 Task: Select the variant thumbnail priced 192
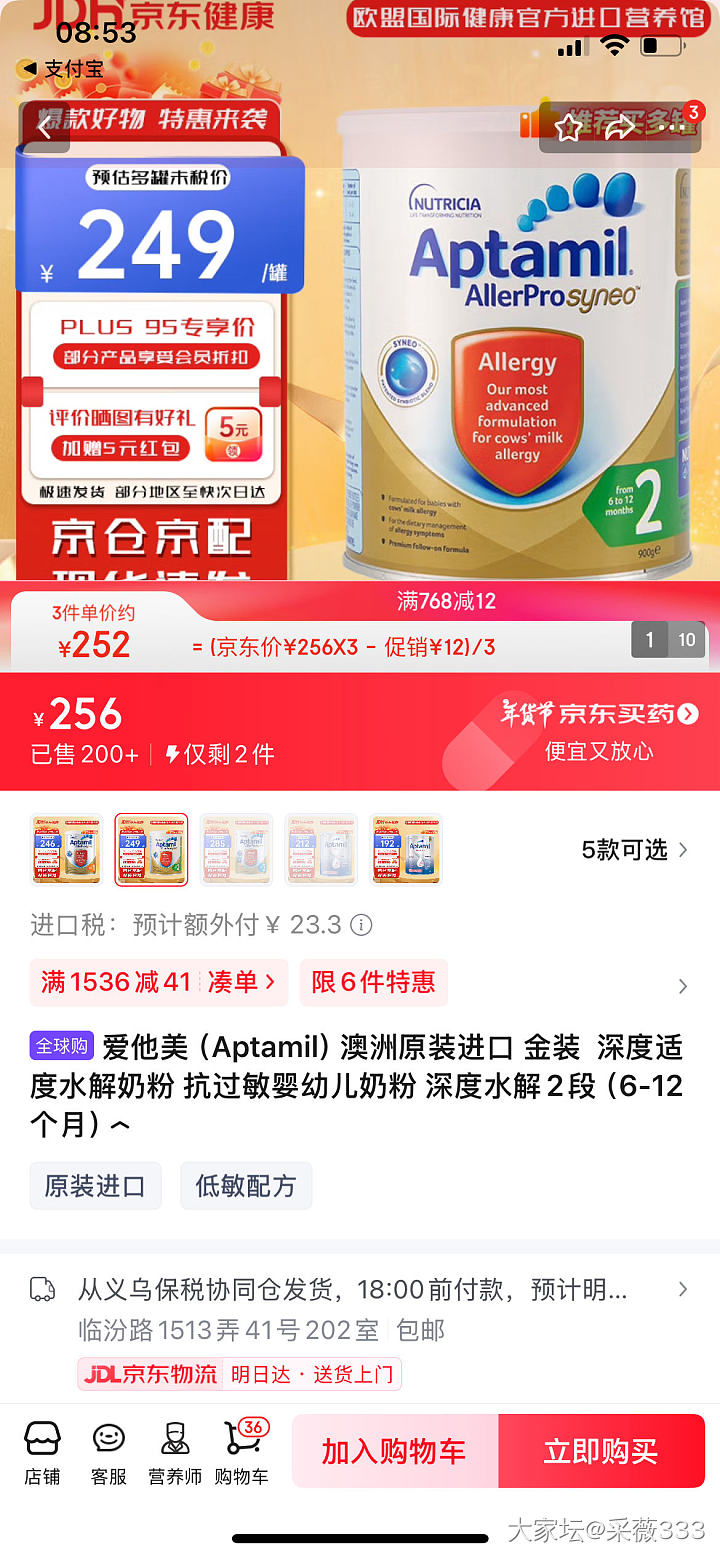[406, 850]
